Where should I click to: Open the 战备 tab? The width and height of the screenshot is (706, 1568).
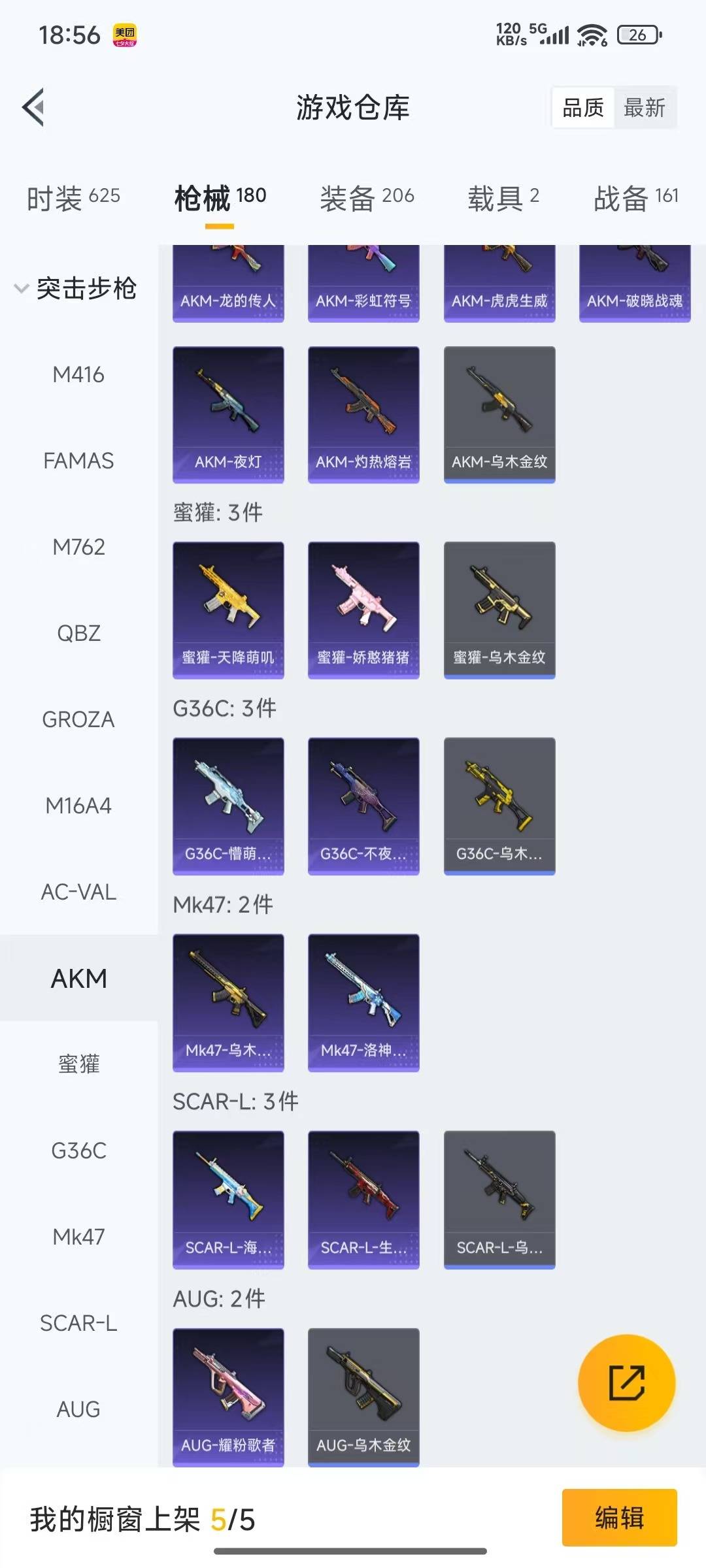635,198
